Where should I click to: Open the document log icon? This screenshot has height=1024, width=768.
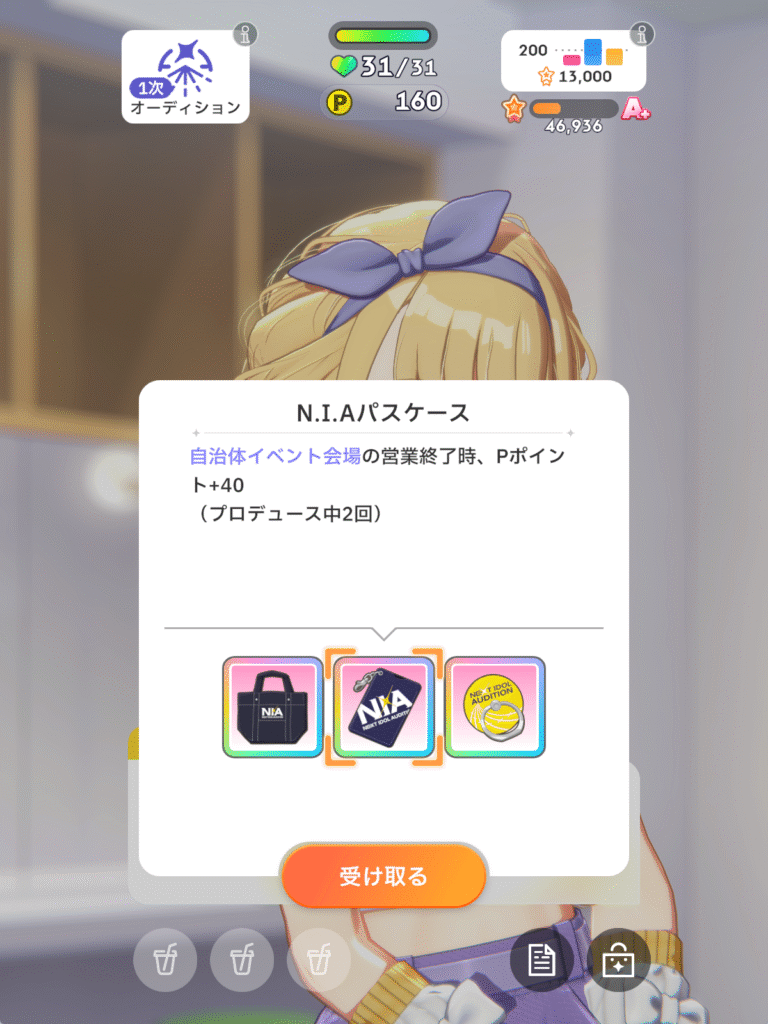541,960
